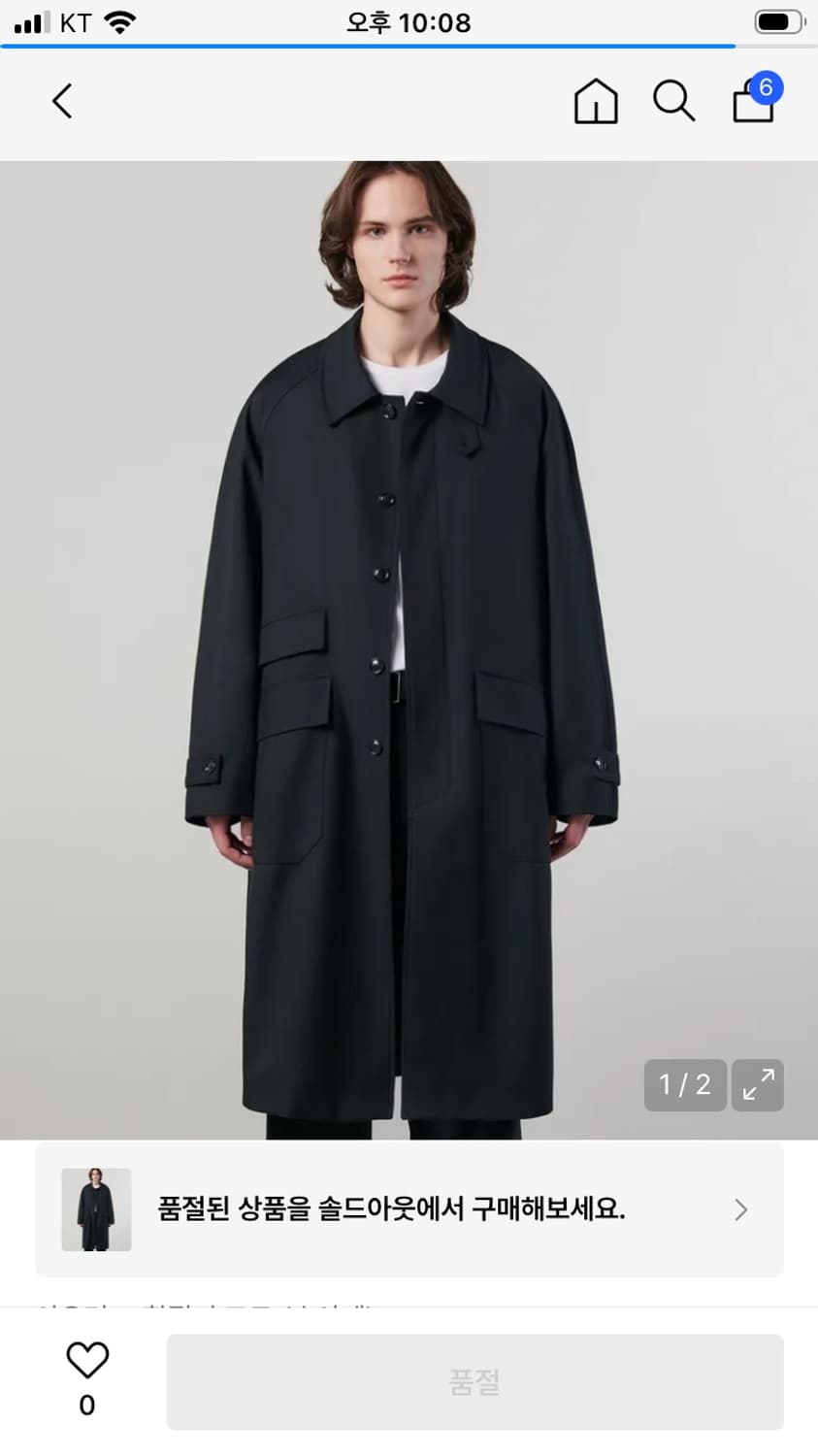Expand the product photo to fullscreen
Viewport: 818px width, 1456px height.
[x=758, y=1085]
